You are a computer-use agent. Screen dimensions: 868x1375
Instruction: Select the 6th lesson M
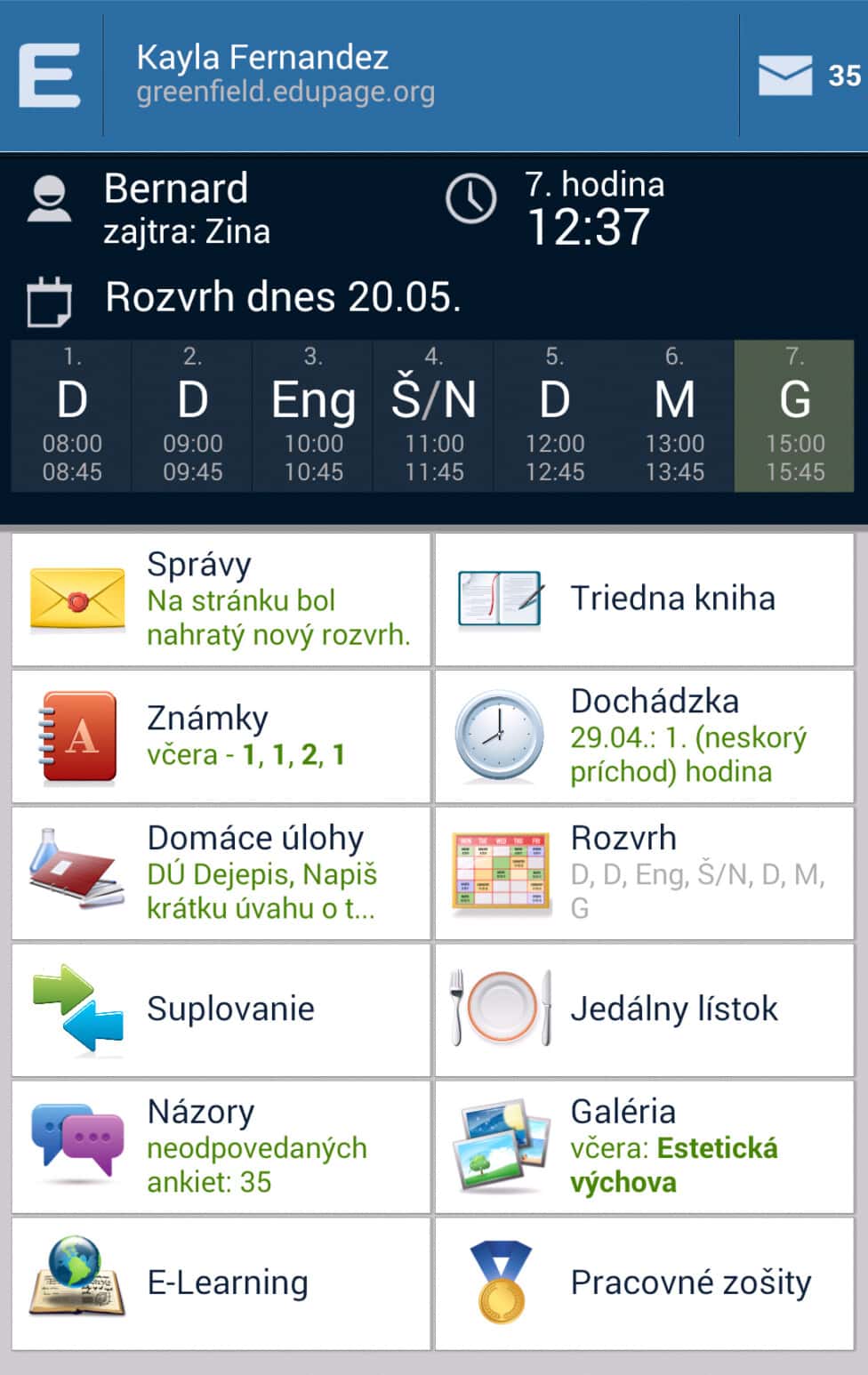coord(674,415)
